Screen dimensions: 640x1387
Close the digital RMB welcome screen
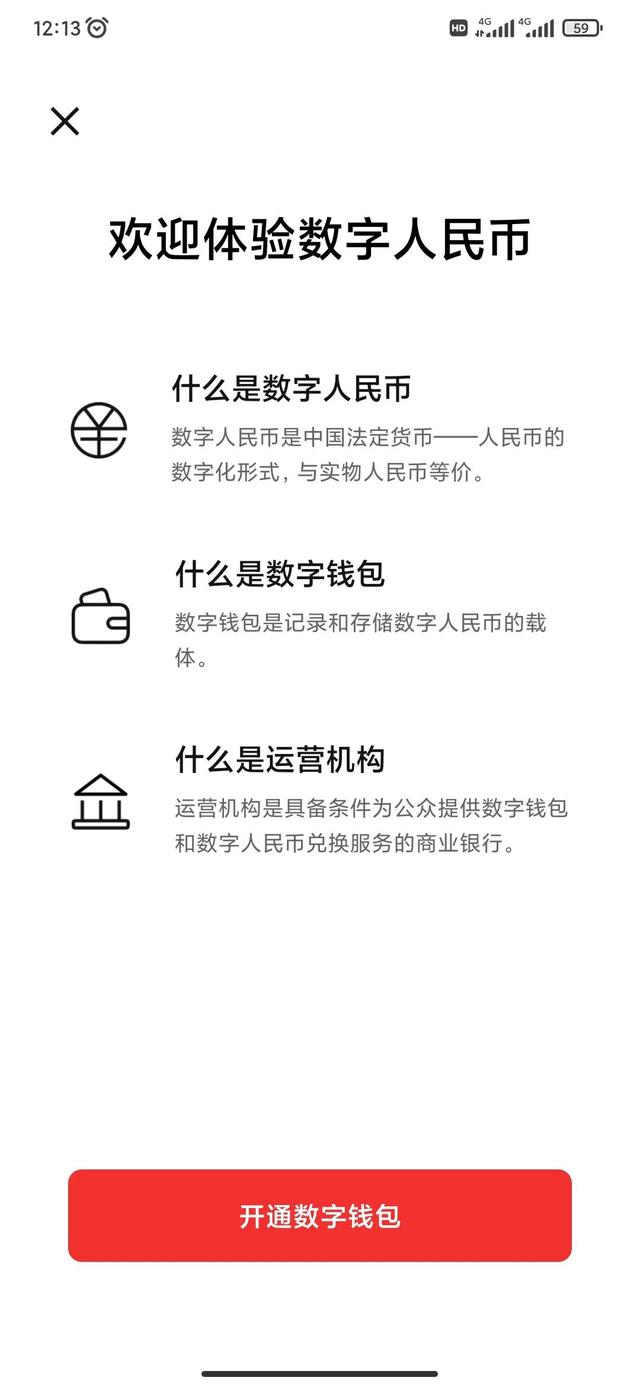(x=65, y=122)
